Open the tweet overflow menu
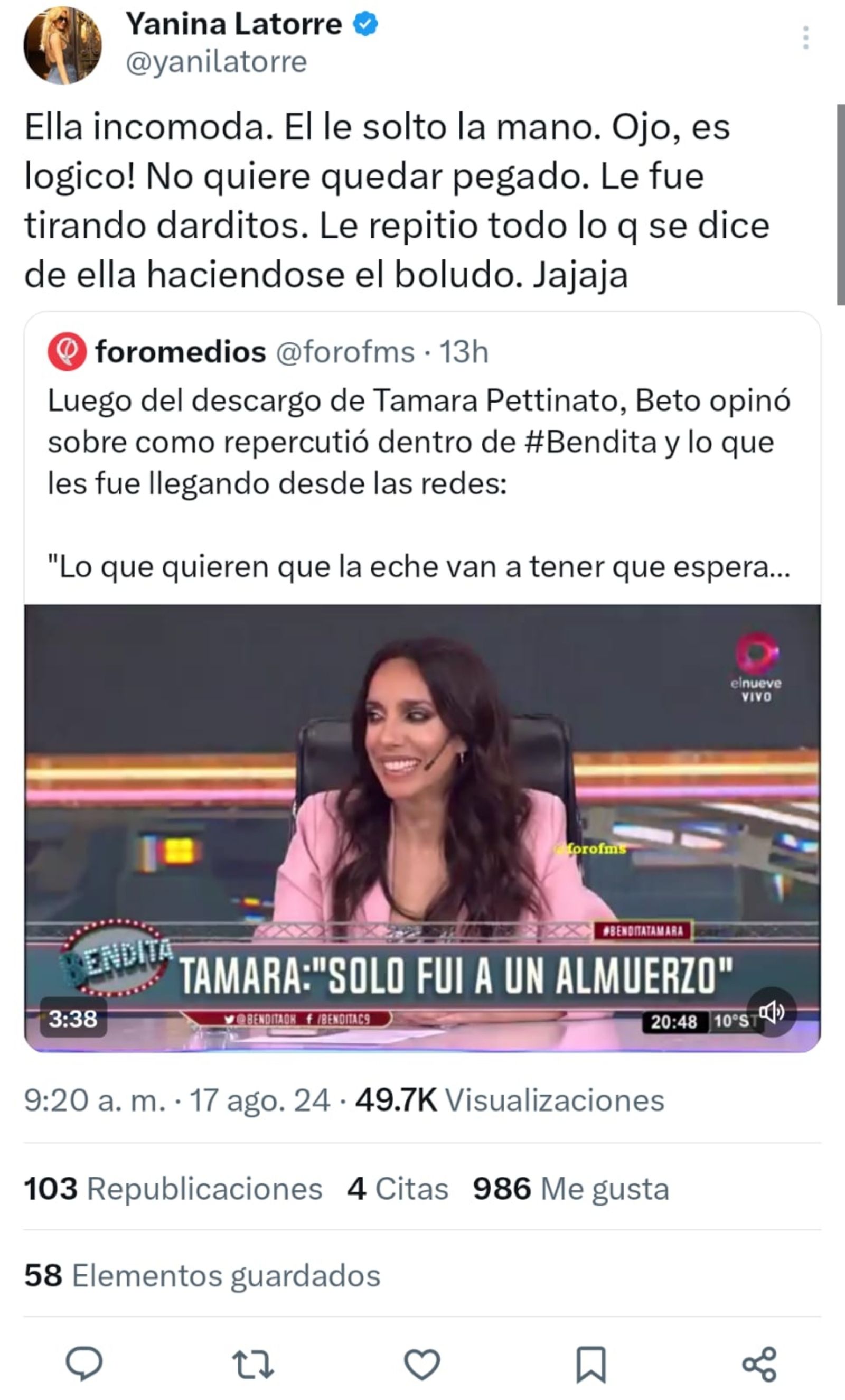This screenshot has width=845, height=1400. click(805, 38)
